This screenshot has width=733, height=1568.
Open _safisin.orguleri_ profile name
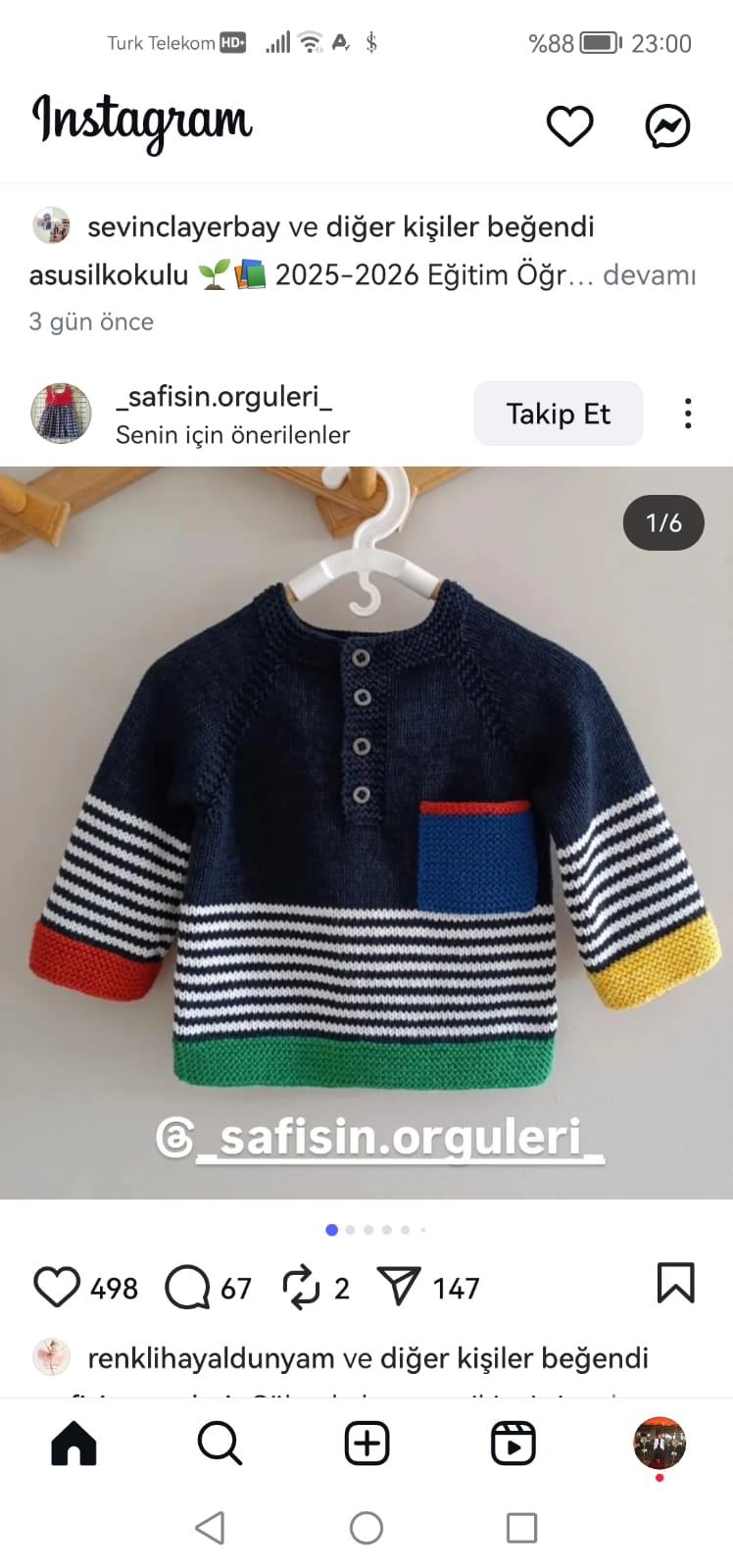[x=223, y=396]
